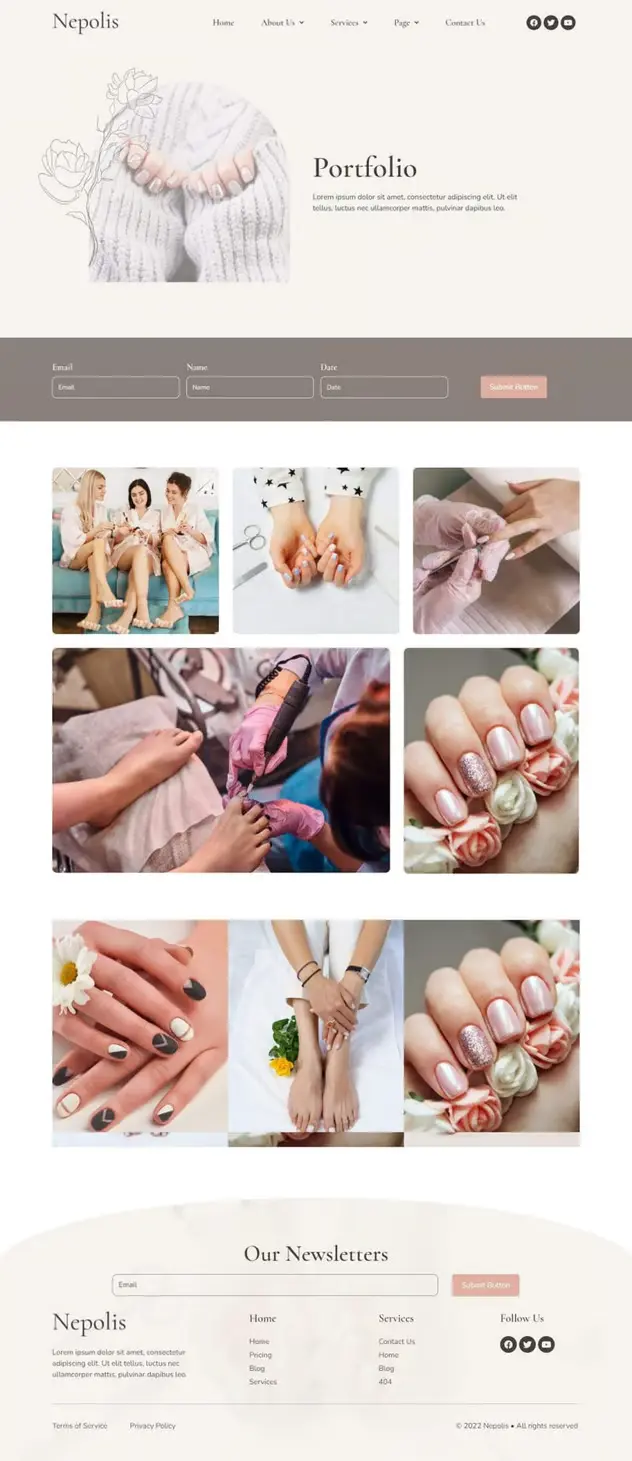Screen dimensions: 632x1461
Task: Expand the Services dropdown in the header
Action: [x=349, y=22]
